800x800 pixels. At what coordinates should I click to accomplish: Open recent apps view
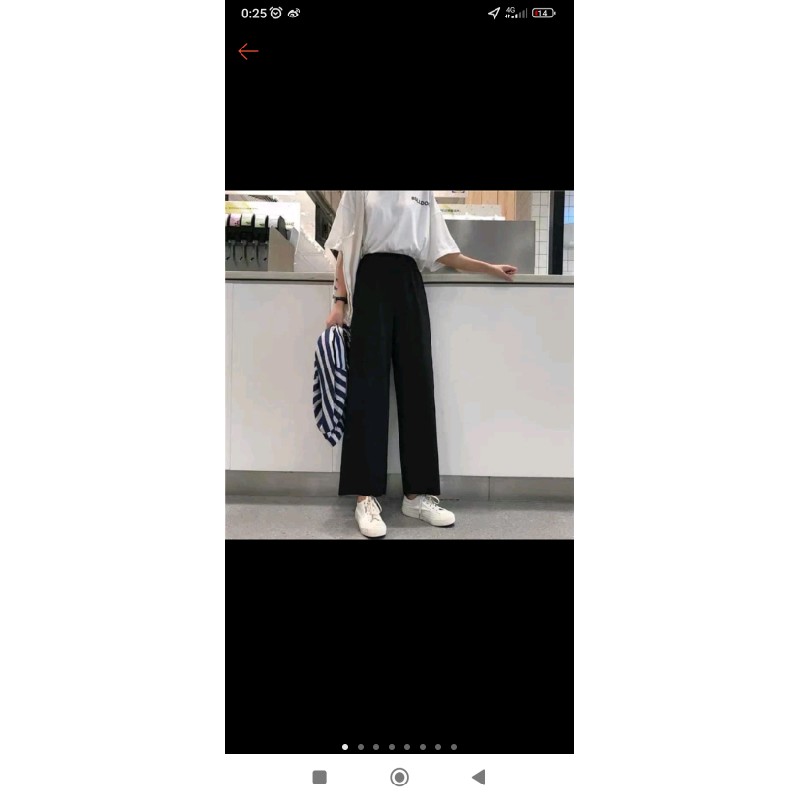click(x=319, y=777)
